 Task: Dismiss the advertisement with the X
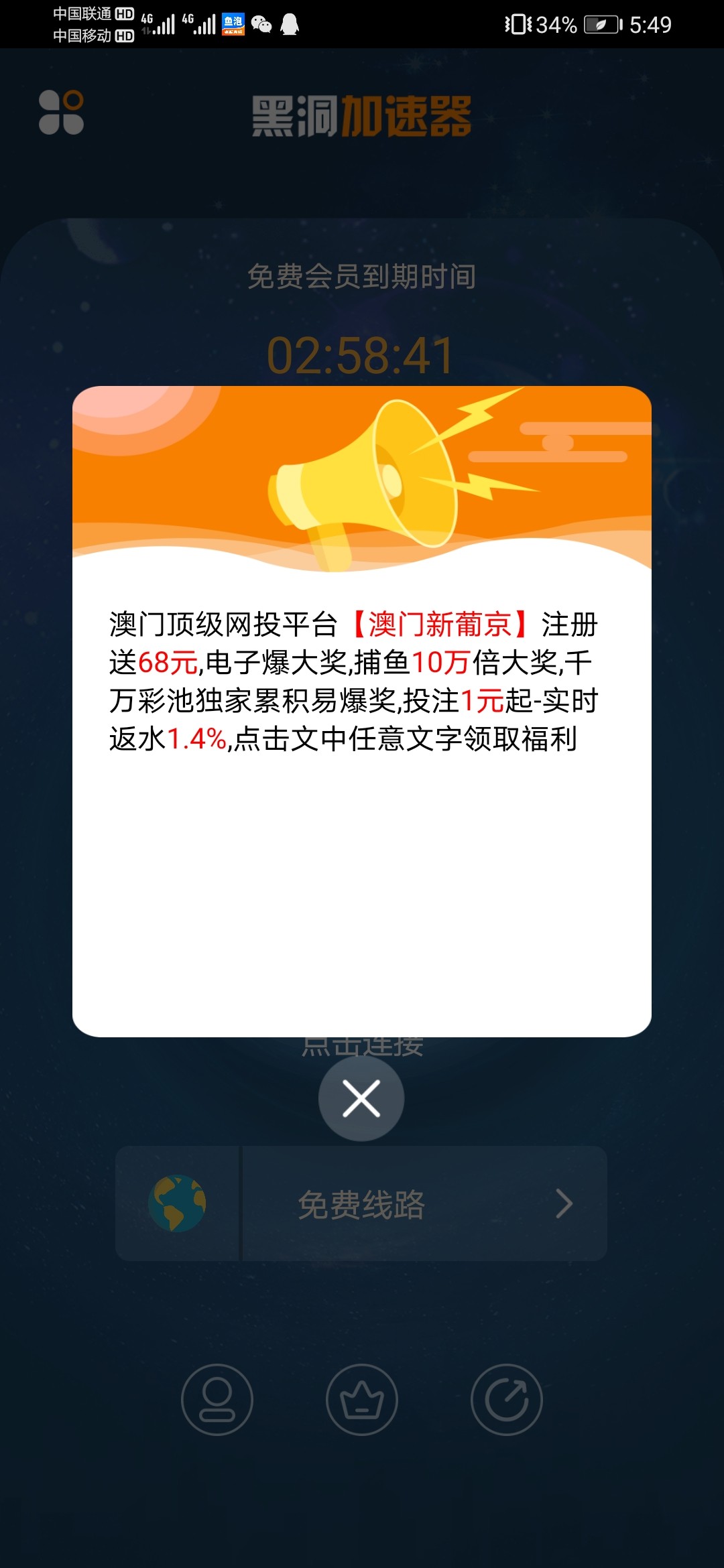362,1097
